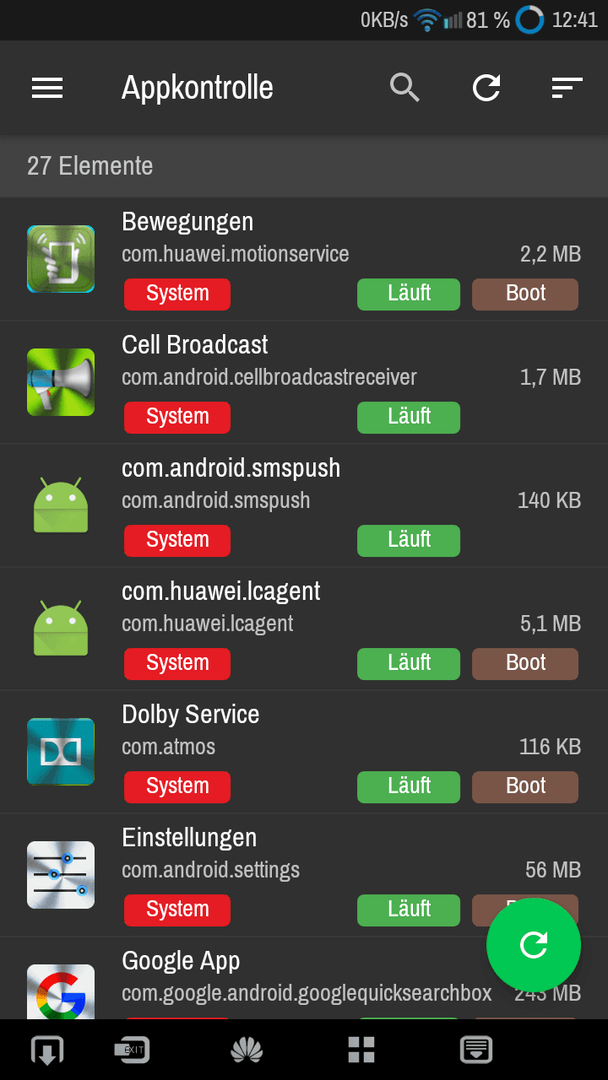Open com.android.smspush entry

(x=304, y=506)
